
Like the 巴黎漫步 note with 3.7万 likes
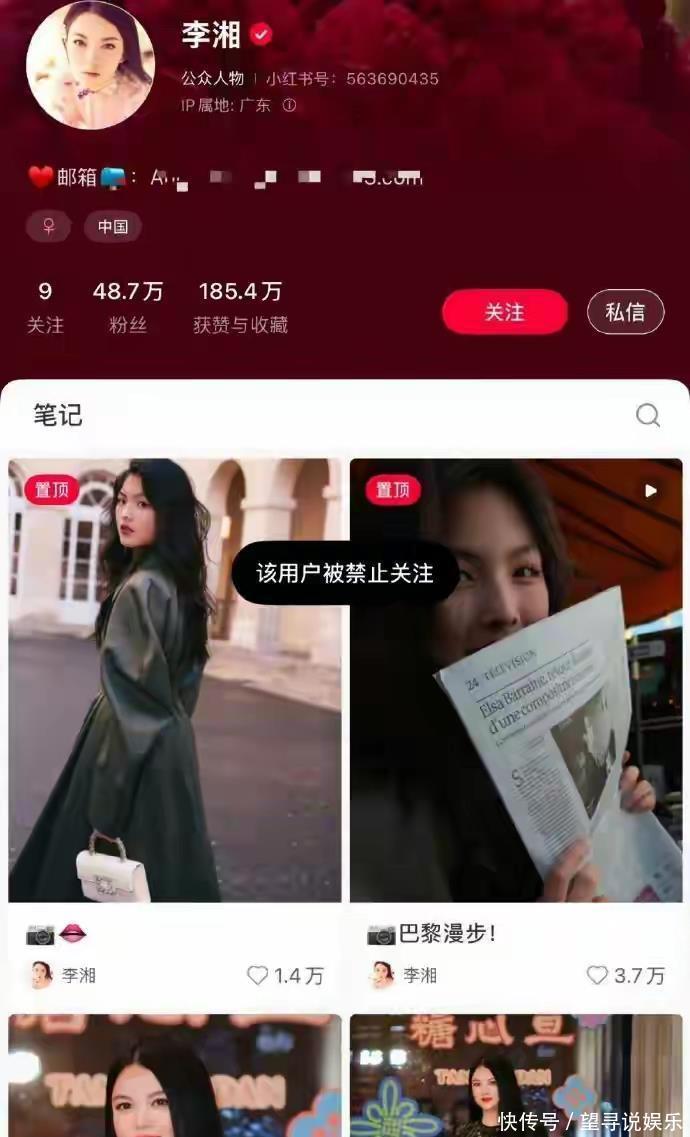pyautogui.click(x=597, y=975)
